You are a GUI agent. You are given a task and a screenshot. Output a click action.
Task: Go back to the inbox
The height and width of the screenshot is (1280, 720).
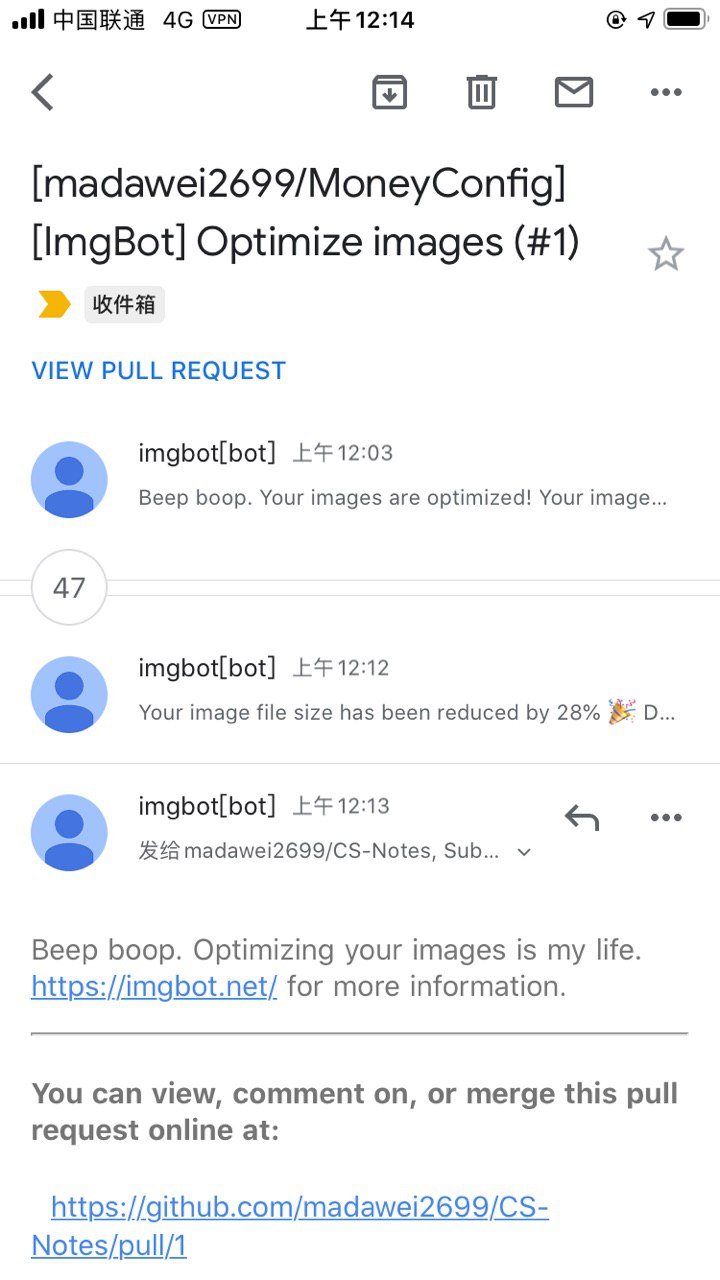(42, 93)
